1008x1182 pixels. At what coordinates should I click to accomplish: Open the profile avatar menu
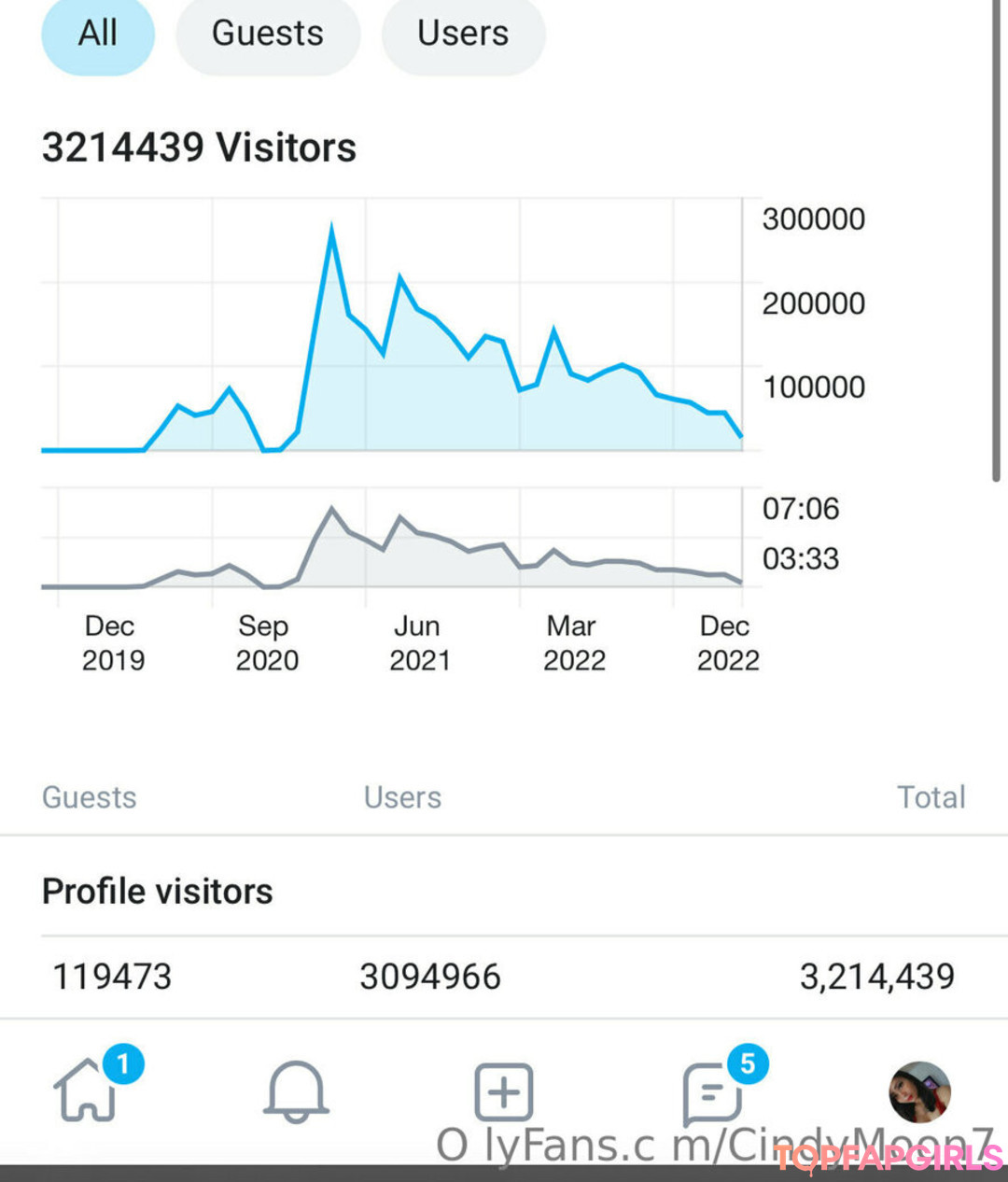pos(919,1091)
